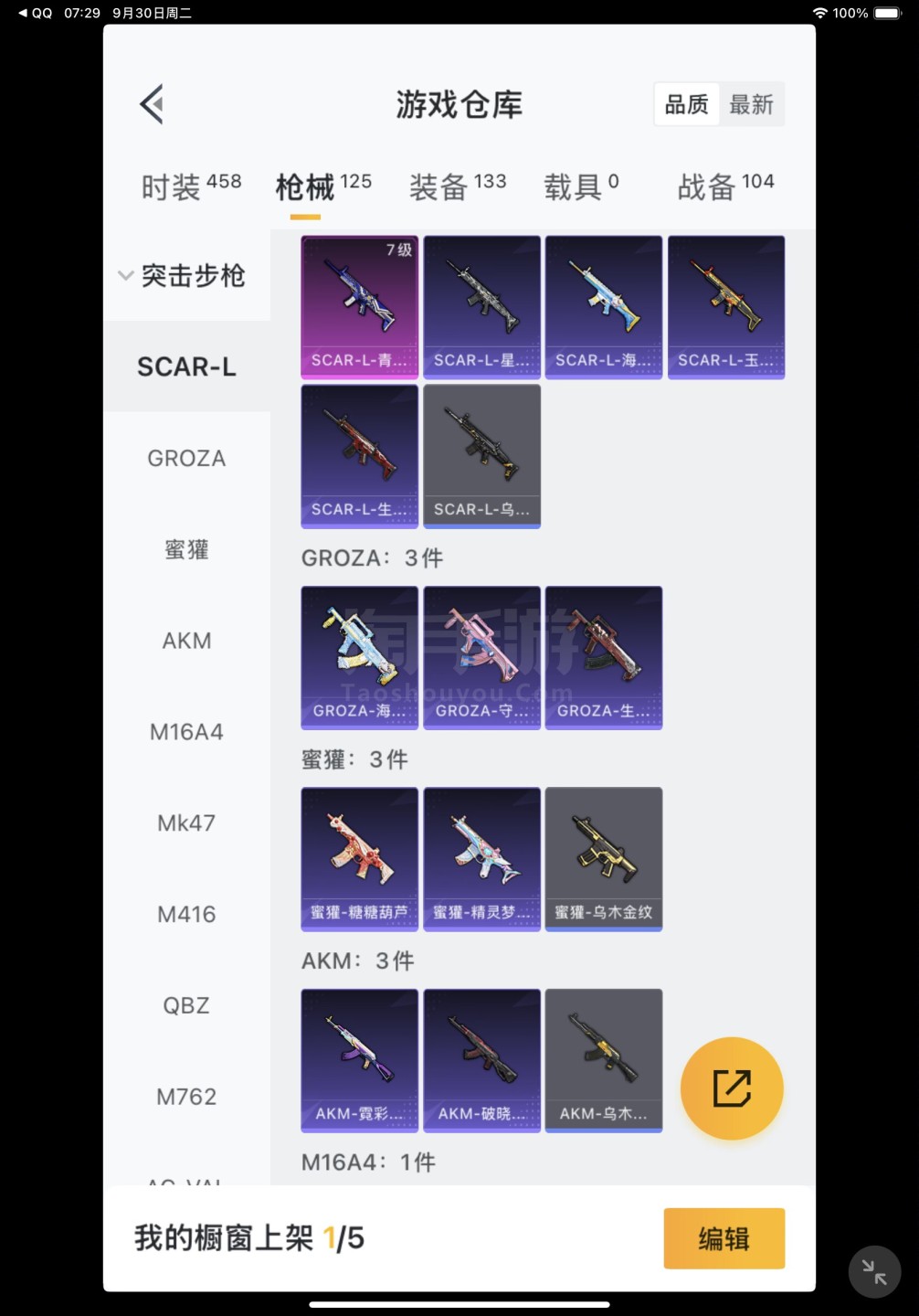Go back using the arrow icon
Image resolution: width=919 pixels, height=1316 pixels.
pos(153,104)
